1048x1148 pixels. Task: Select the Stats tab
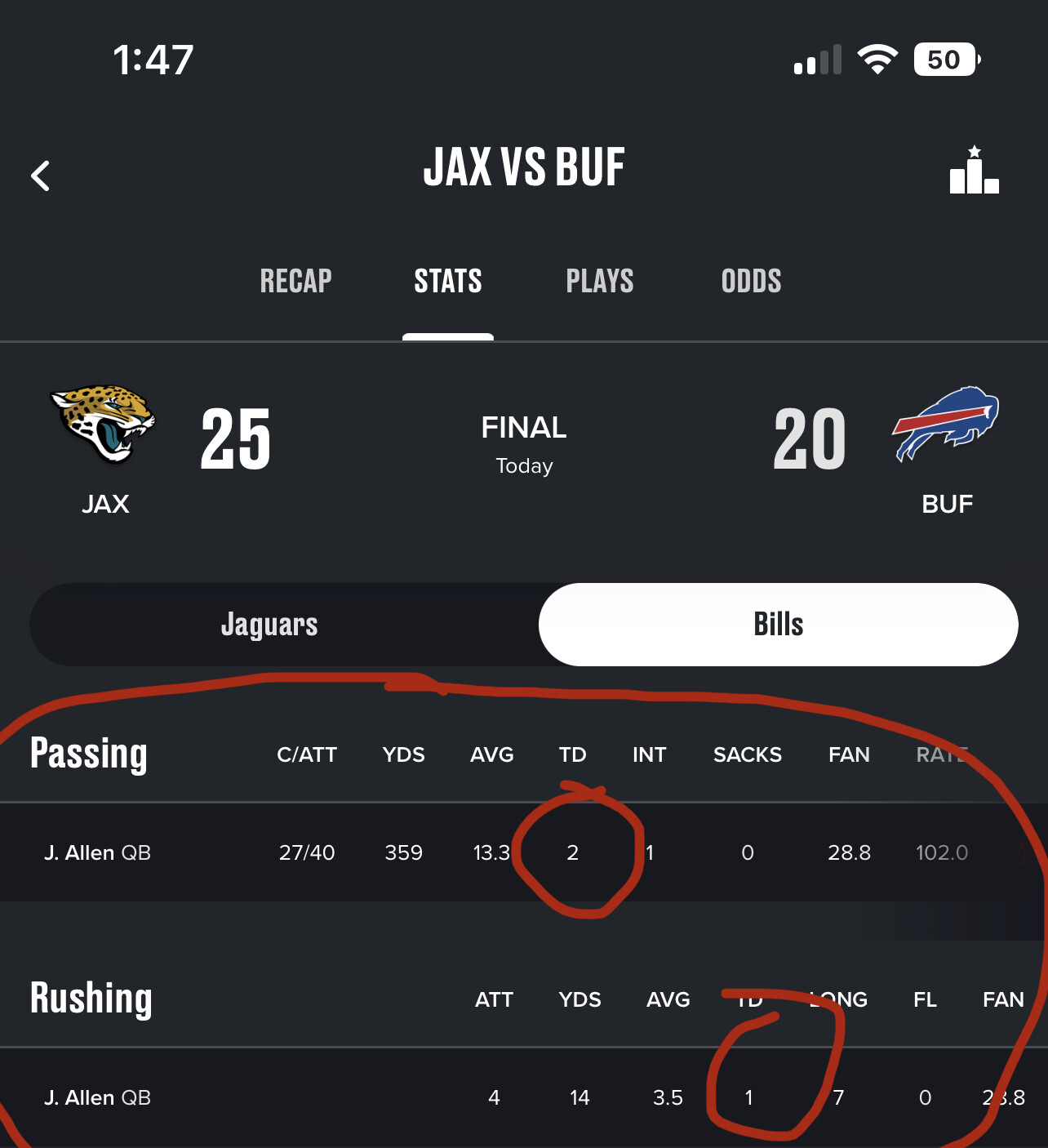click(447, 281)
